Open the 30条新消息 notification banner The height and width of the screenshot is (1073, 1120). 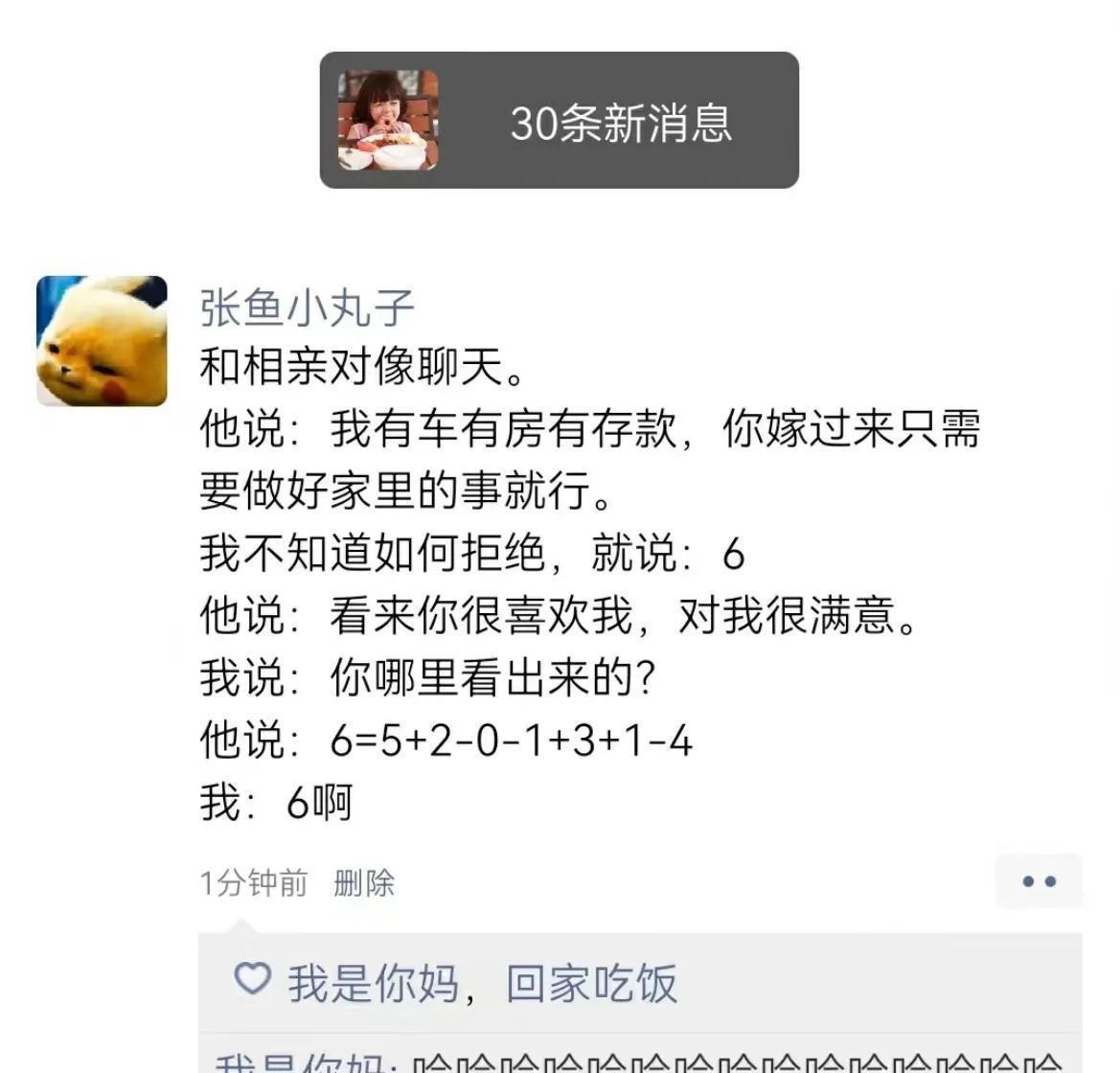coord(560,121)
